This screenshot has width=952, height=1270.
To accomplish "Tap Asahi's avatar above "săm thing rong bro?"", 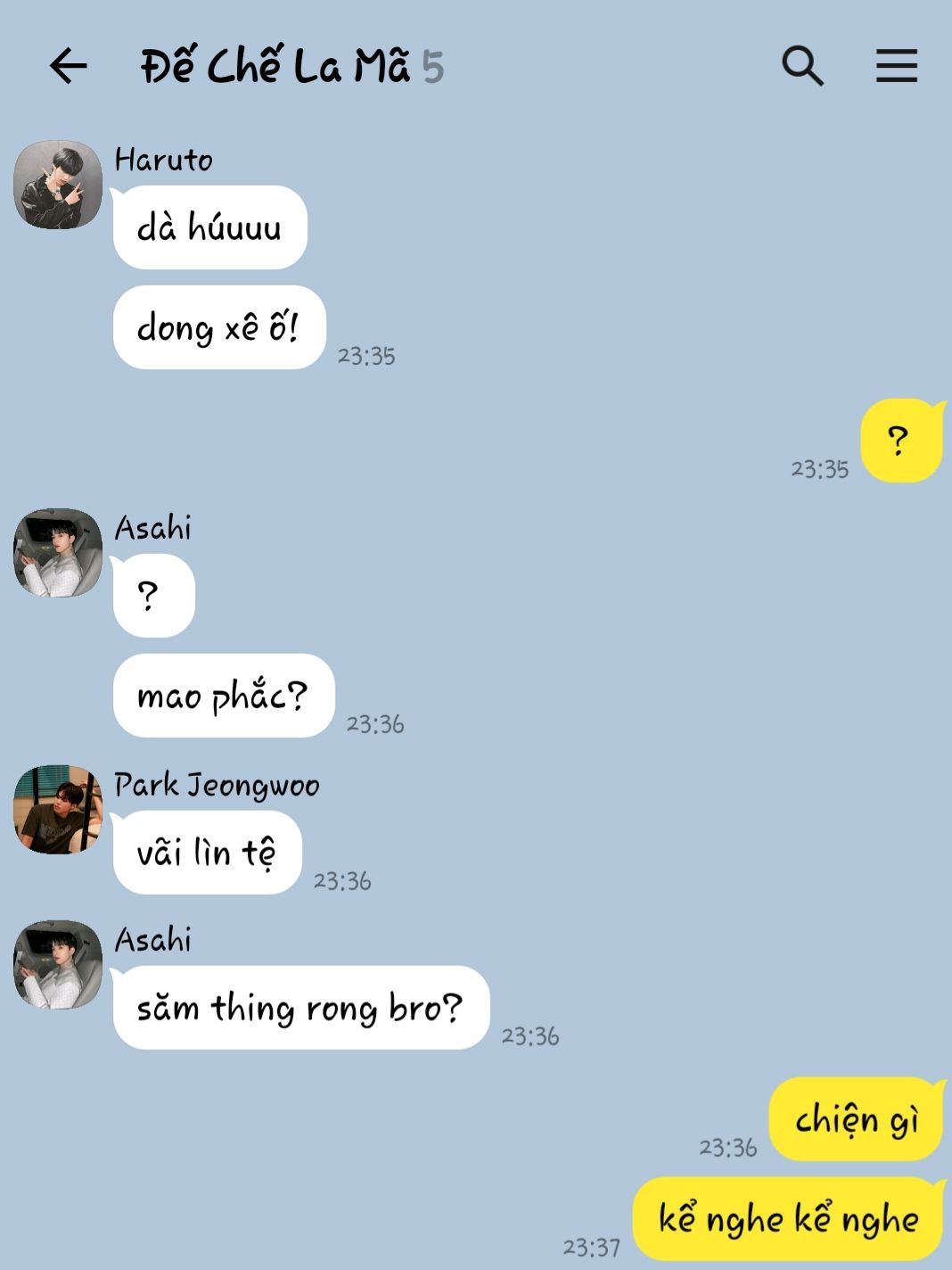I will 58,965.
